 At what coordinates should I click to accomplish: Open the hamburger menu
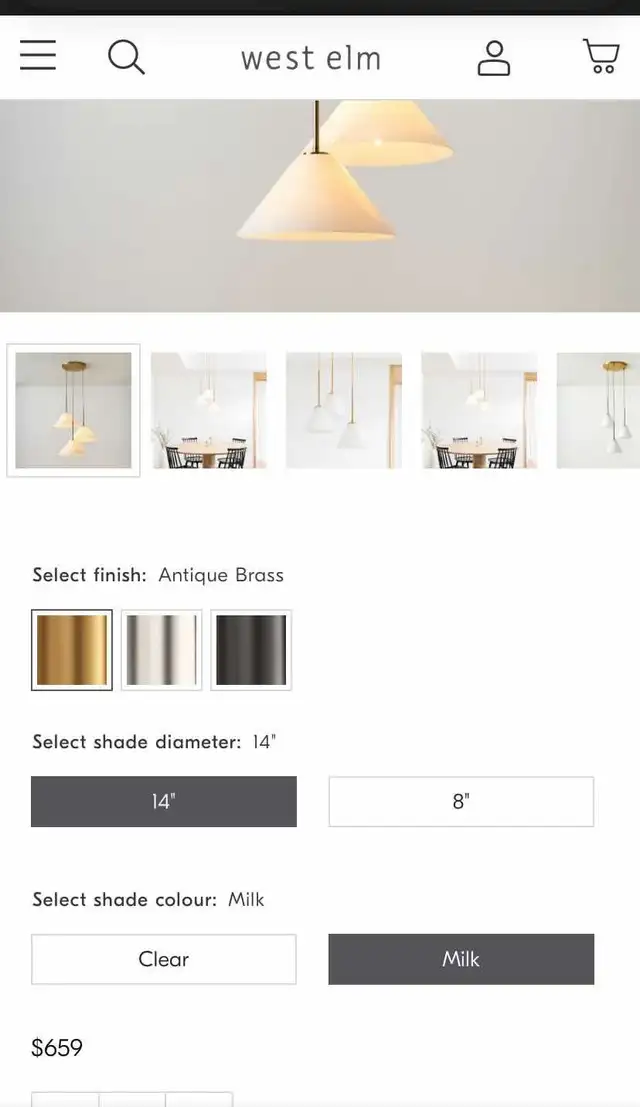(38, 55)
